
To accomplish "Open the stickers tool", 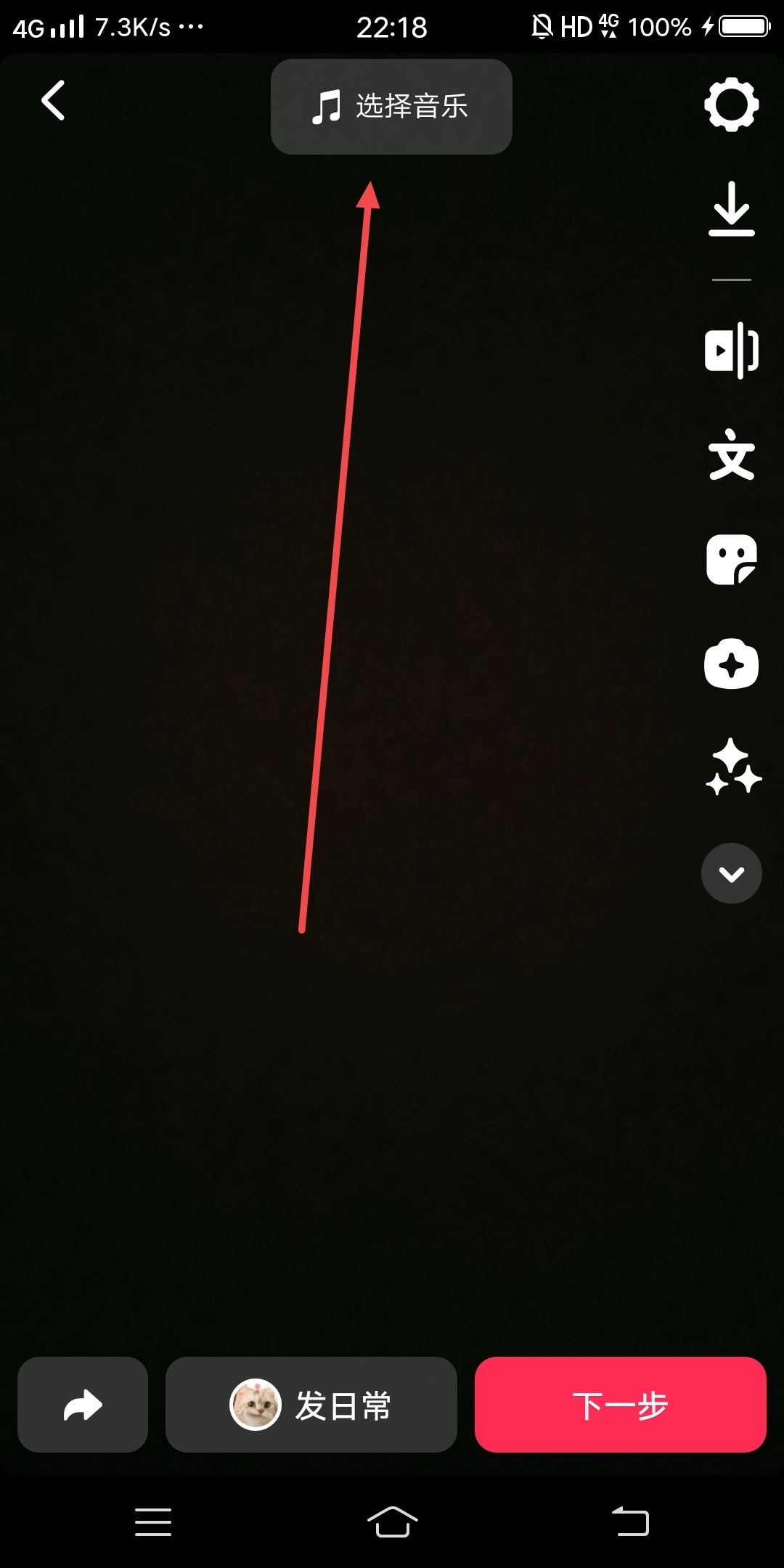I will tap(731, 560).
